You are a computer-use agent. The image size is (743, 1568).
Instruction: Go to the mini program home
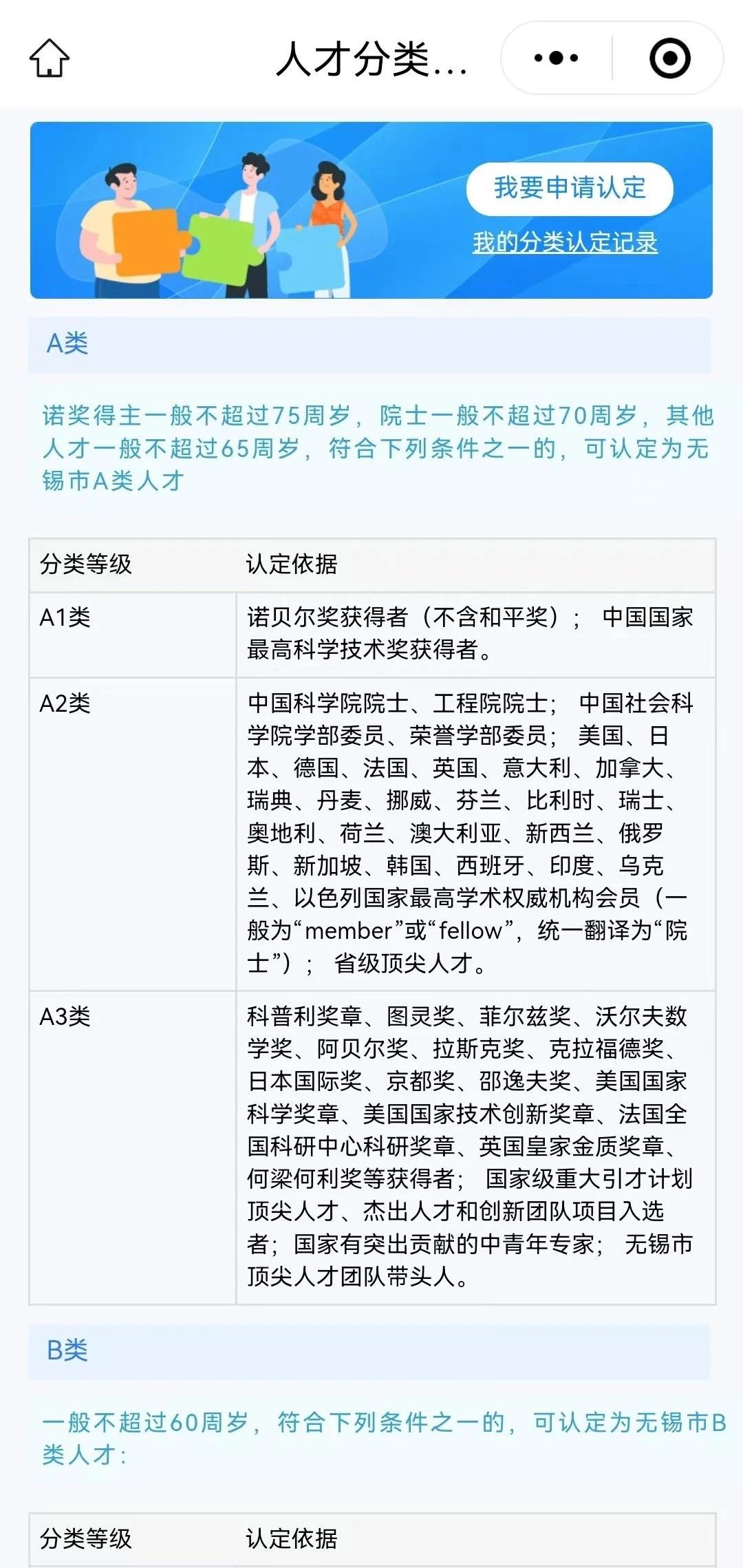[x=50, y=58]
